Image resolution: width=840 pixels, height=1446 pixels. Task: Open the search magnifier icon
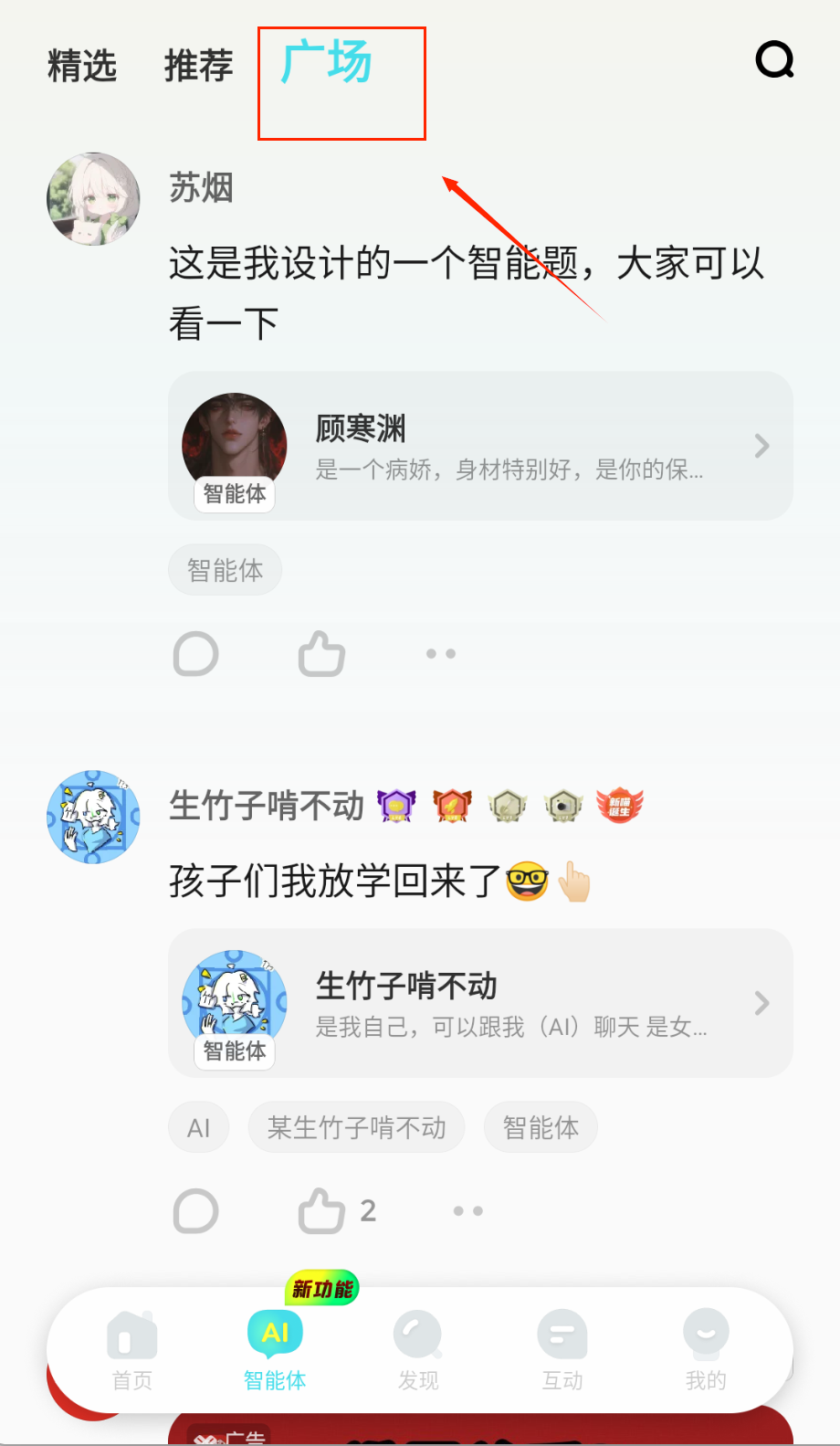tap(774, 60)
